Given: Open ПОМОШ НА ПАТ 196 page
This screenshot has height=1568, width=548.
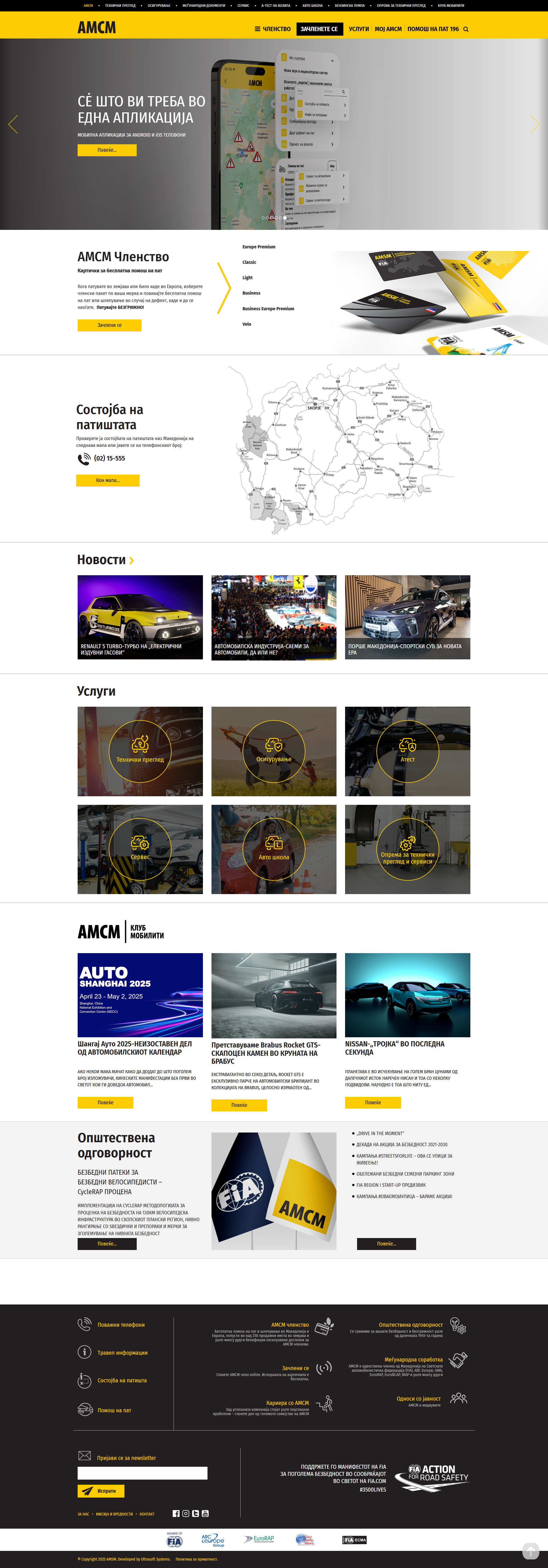Looking at the screenshot, I should point(433,29).
